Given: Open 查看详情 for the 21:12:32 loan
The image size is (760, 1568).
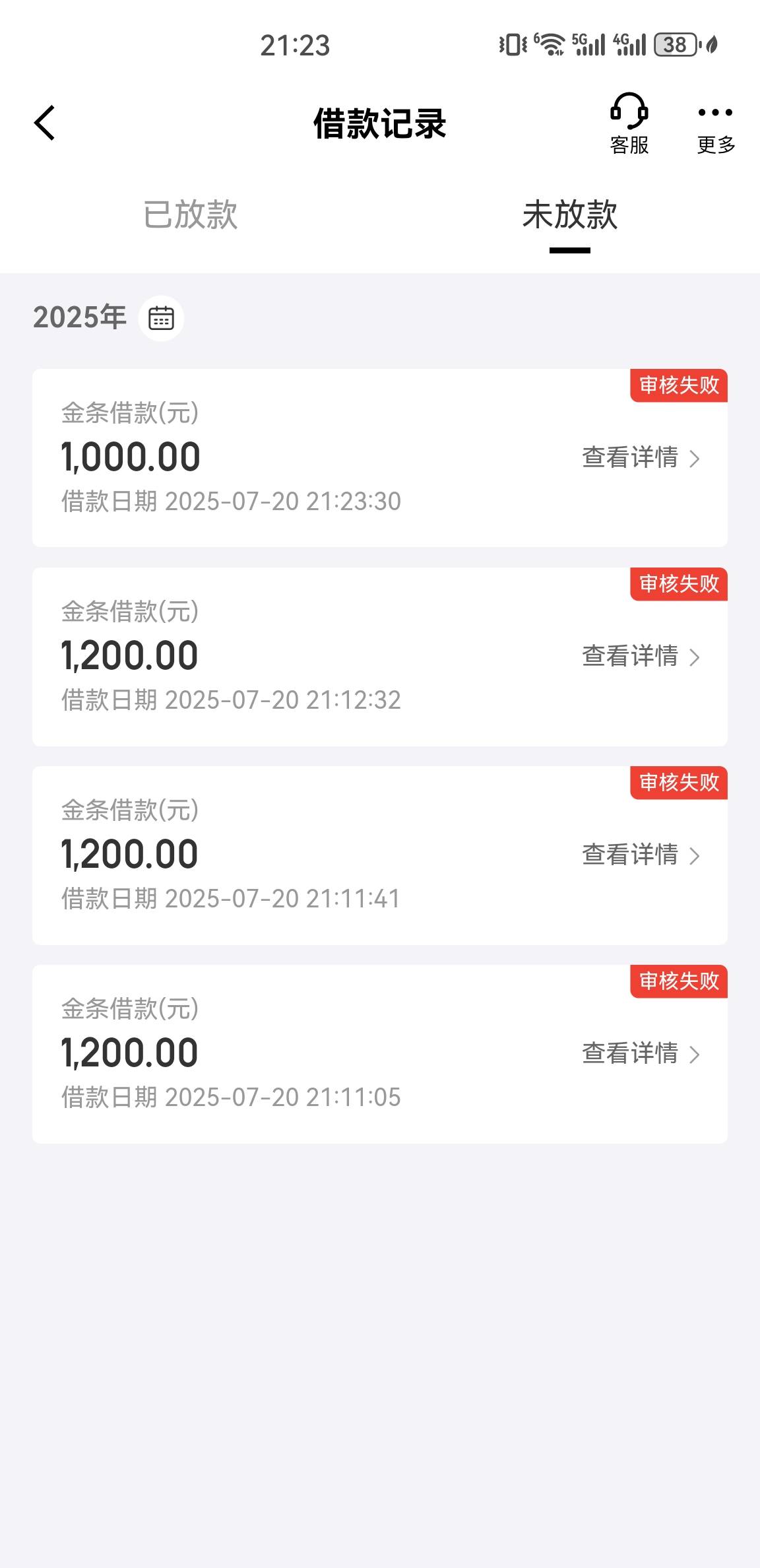Looking at the screenshot, I should coord(641,656).
